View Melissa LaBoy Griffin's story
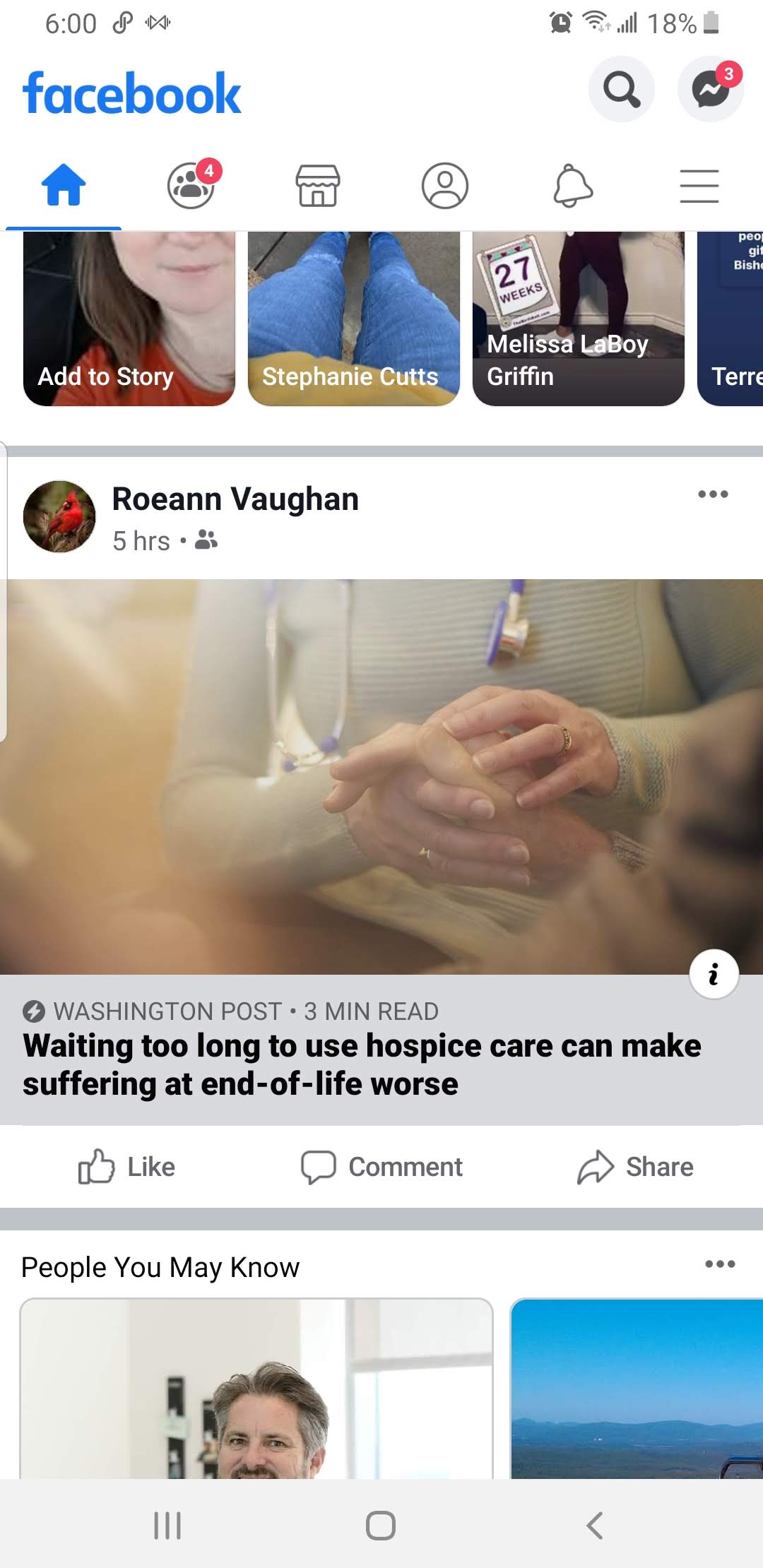This screenshot has height=1568, width=763. pyautogui.click(x=579, y=318)
